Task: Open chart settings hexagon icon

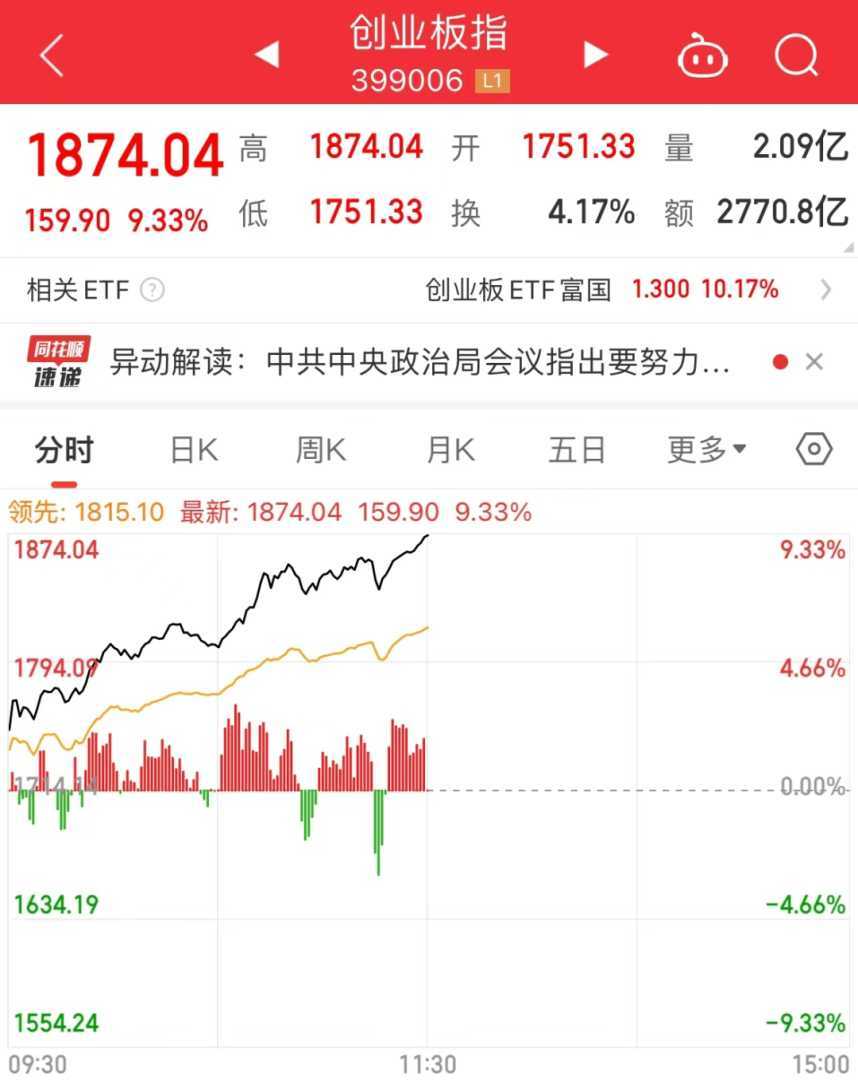Action: coord(814,450)
